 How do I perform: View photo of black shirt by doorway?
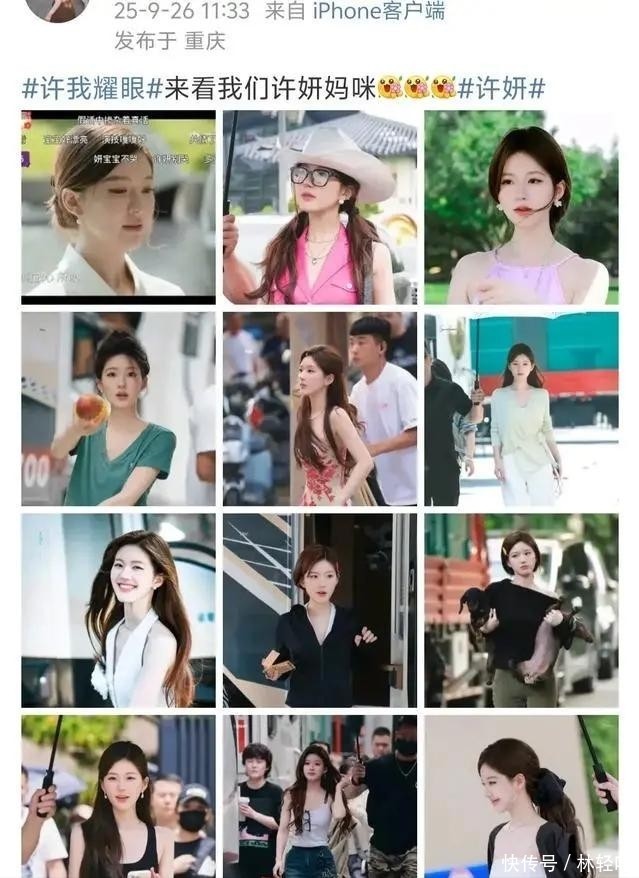320,611
